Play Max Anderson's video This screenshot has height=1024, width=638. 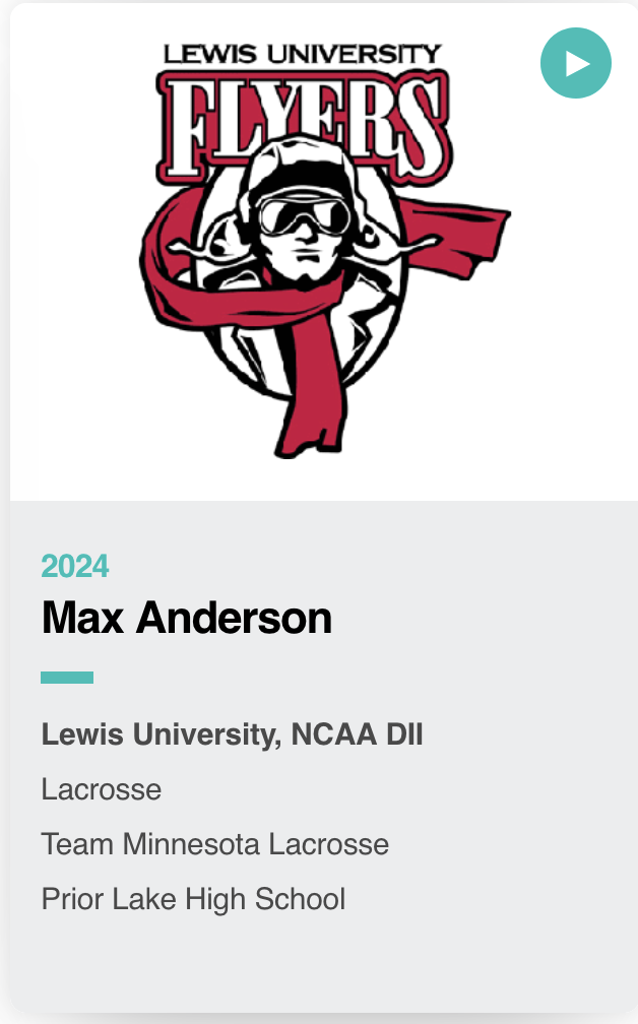click(575, 63)
